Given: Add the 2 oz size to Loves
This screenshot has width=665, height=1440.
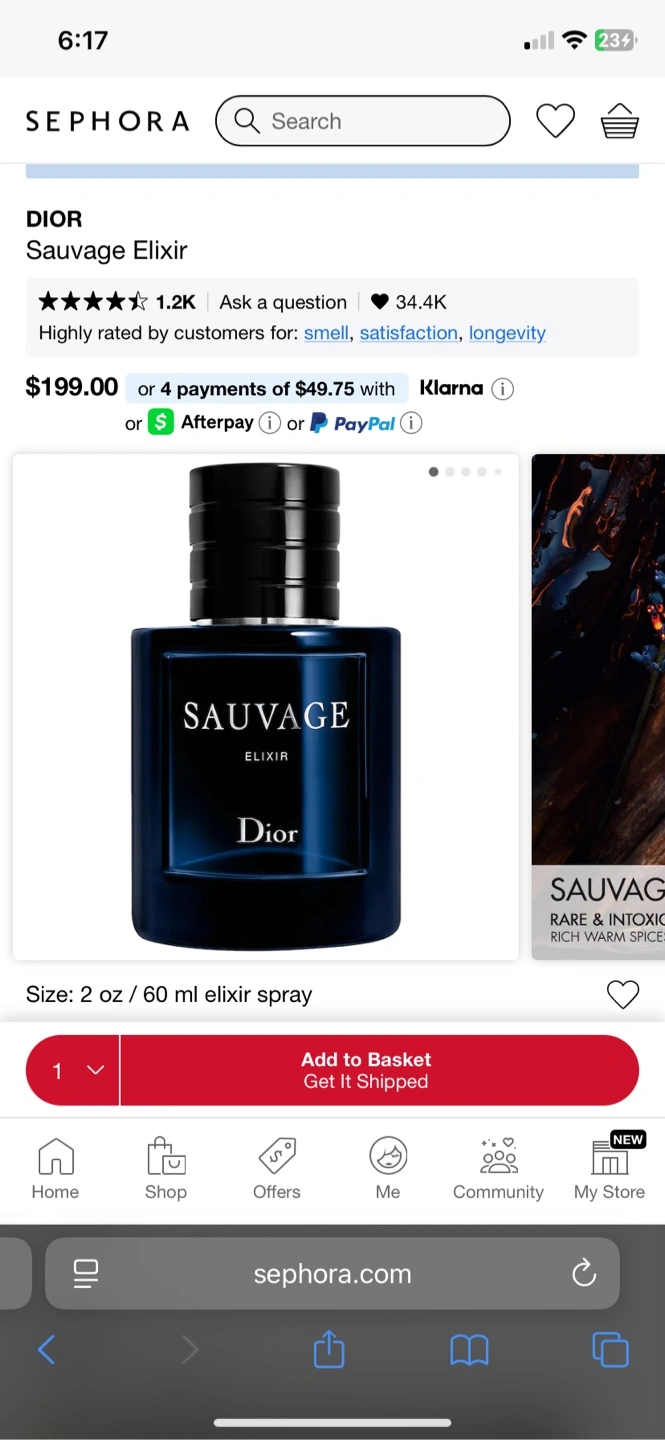Looking at the screenshot, I should (622, 994).
